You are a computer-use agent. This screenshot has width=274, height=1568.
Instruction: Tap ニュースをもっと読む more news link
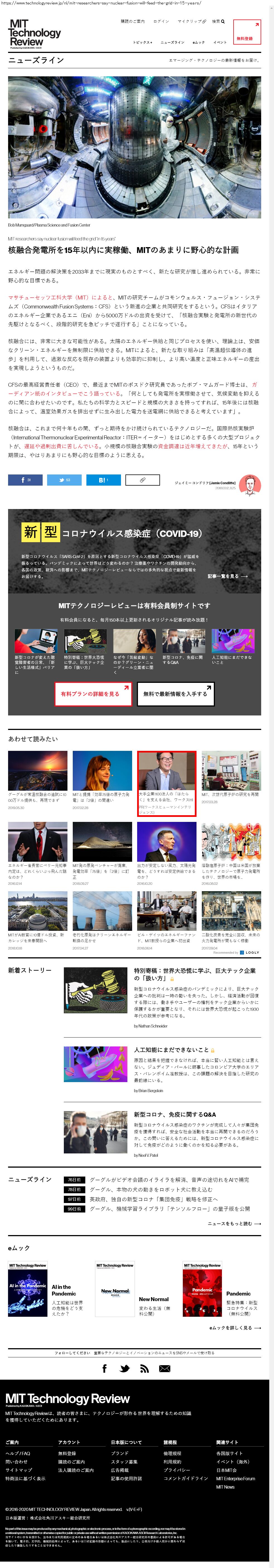tap(234, 1223)
